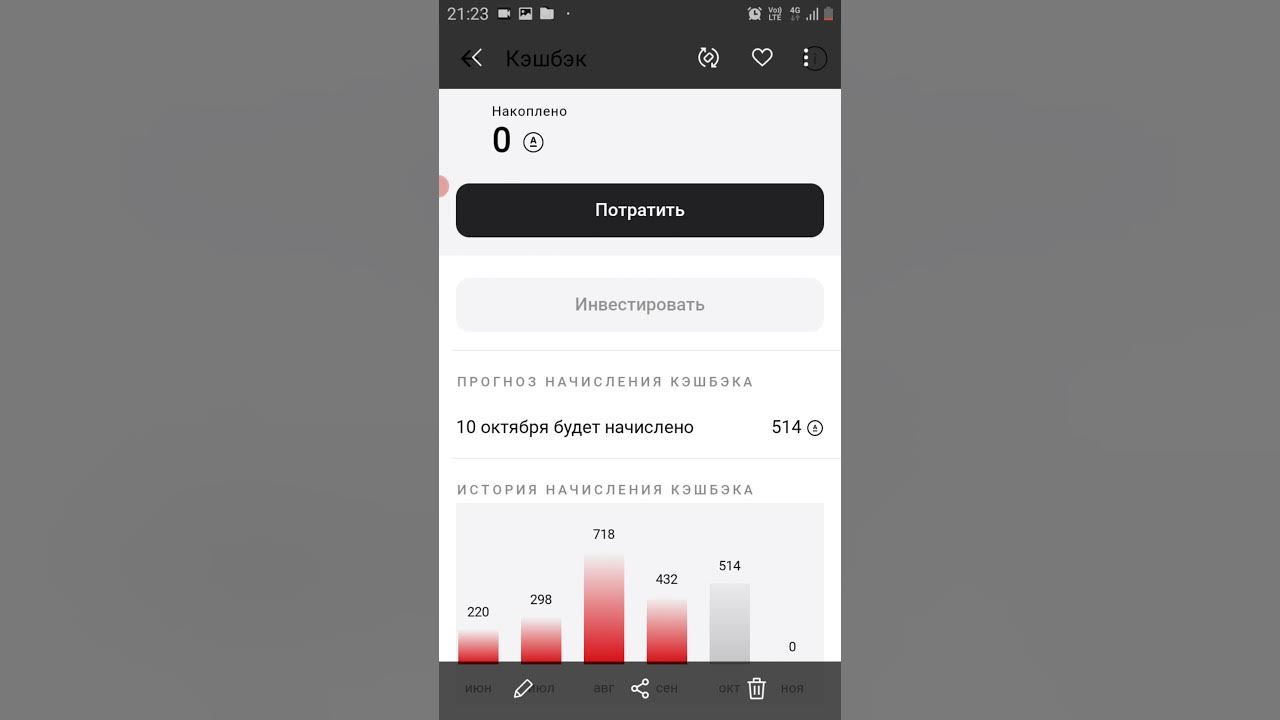Mark this image as favorite
The image size is (1280, 720).
(762, 59)
